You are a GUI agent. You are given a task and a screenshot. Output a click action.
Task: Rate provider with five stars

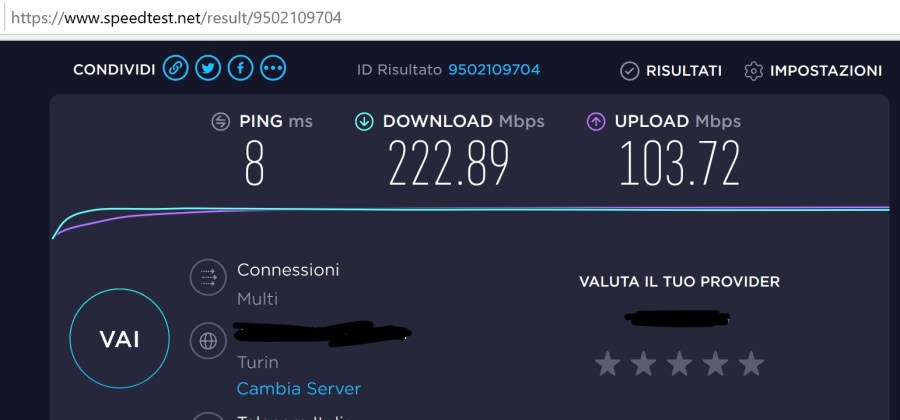pos(751,364)
